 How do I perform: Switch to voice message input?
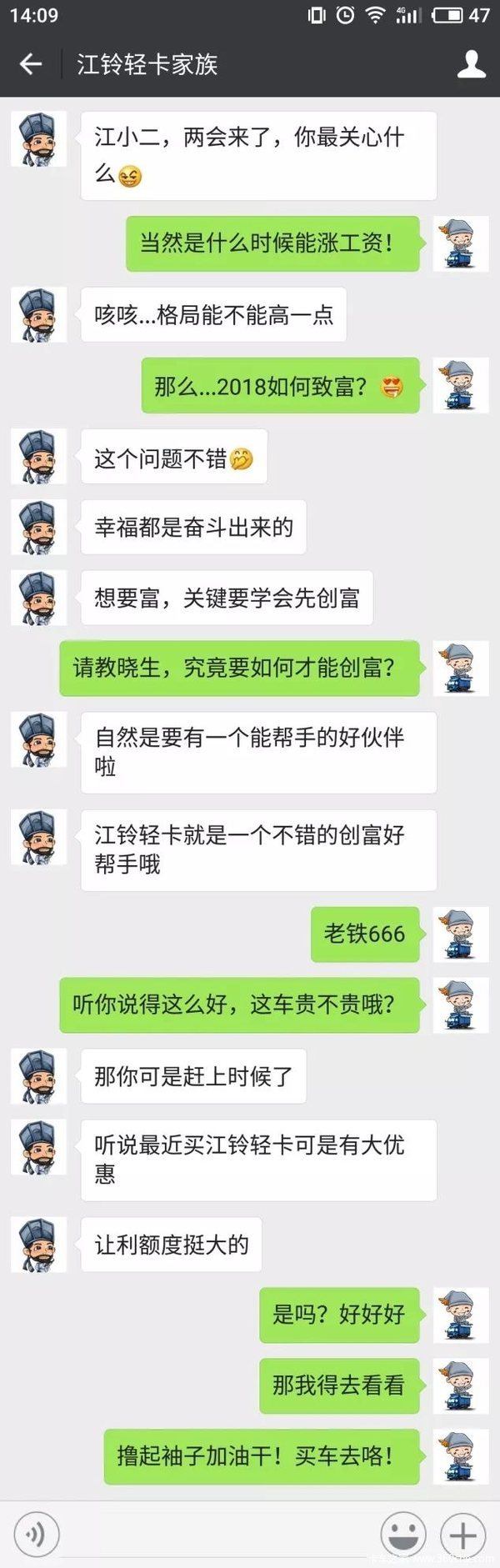[x=36, y=1535]
